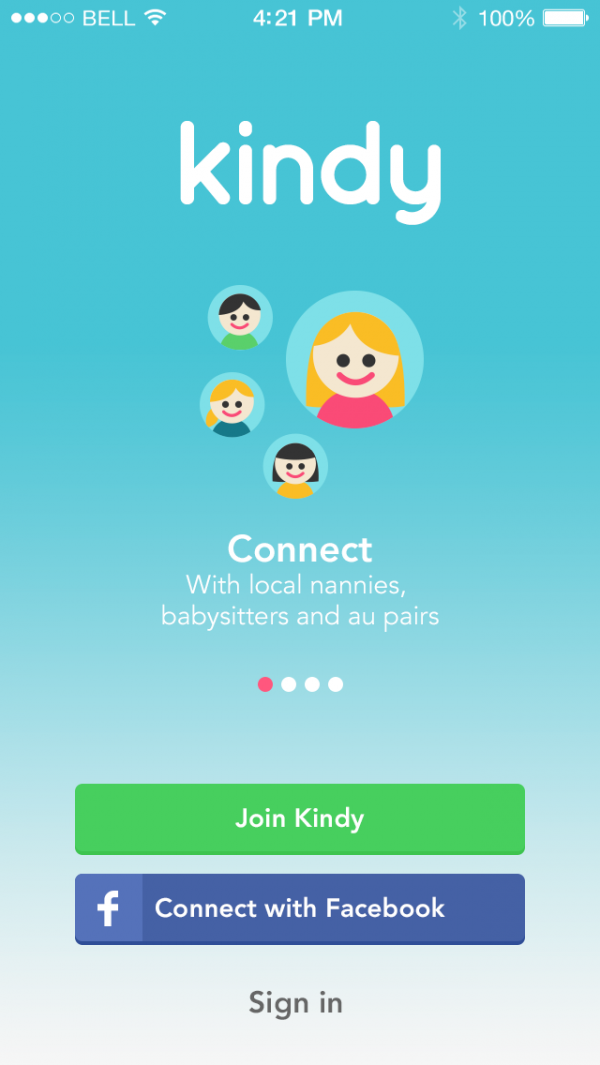Screen dimensions: 600x1065
Task: Open the Sign in link
Action: (296, 1003)
